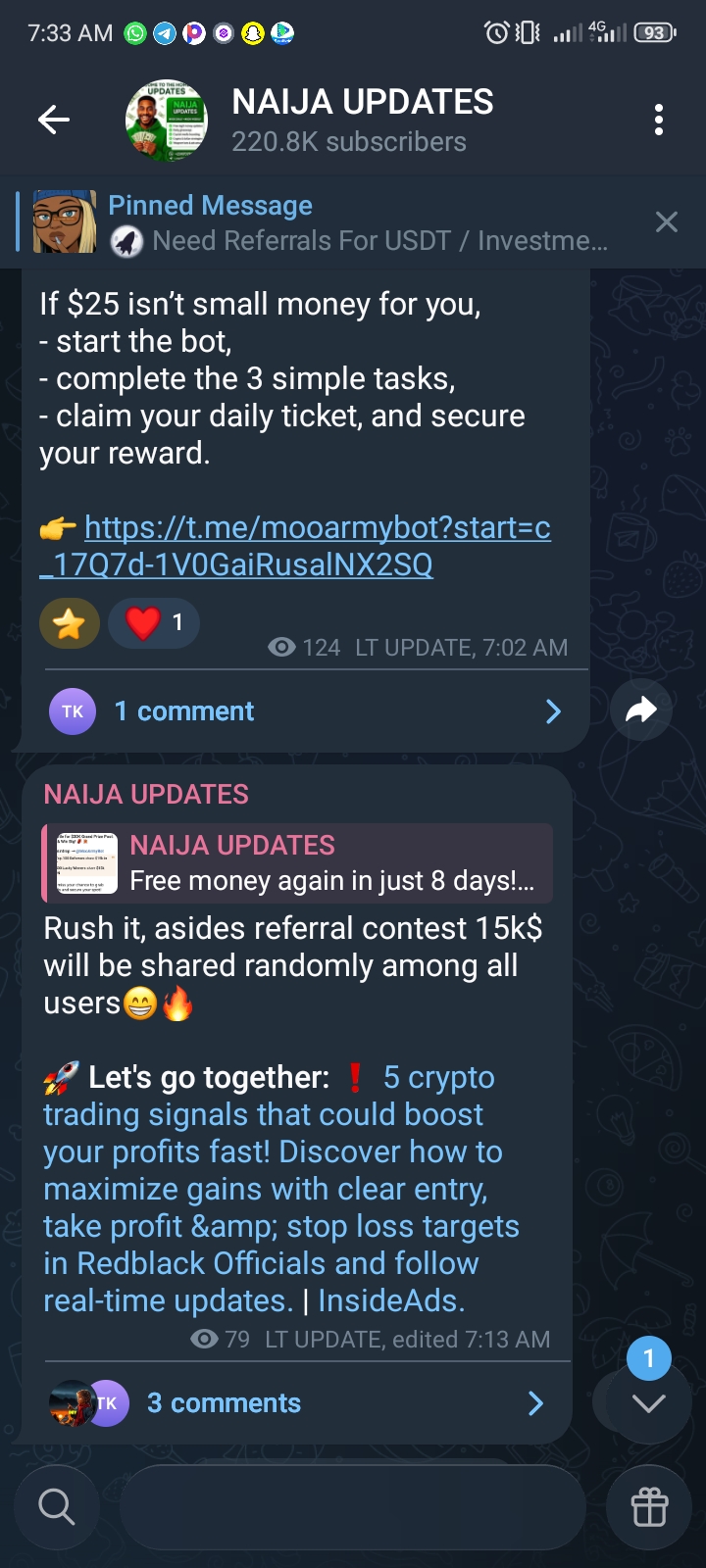Open the channel overflow menu

pos(659,121)
